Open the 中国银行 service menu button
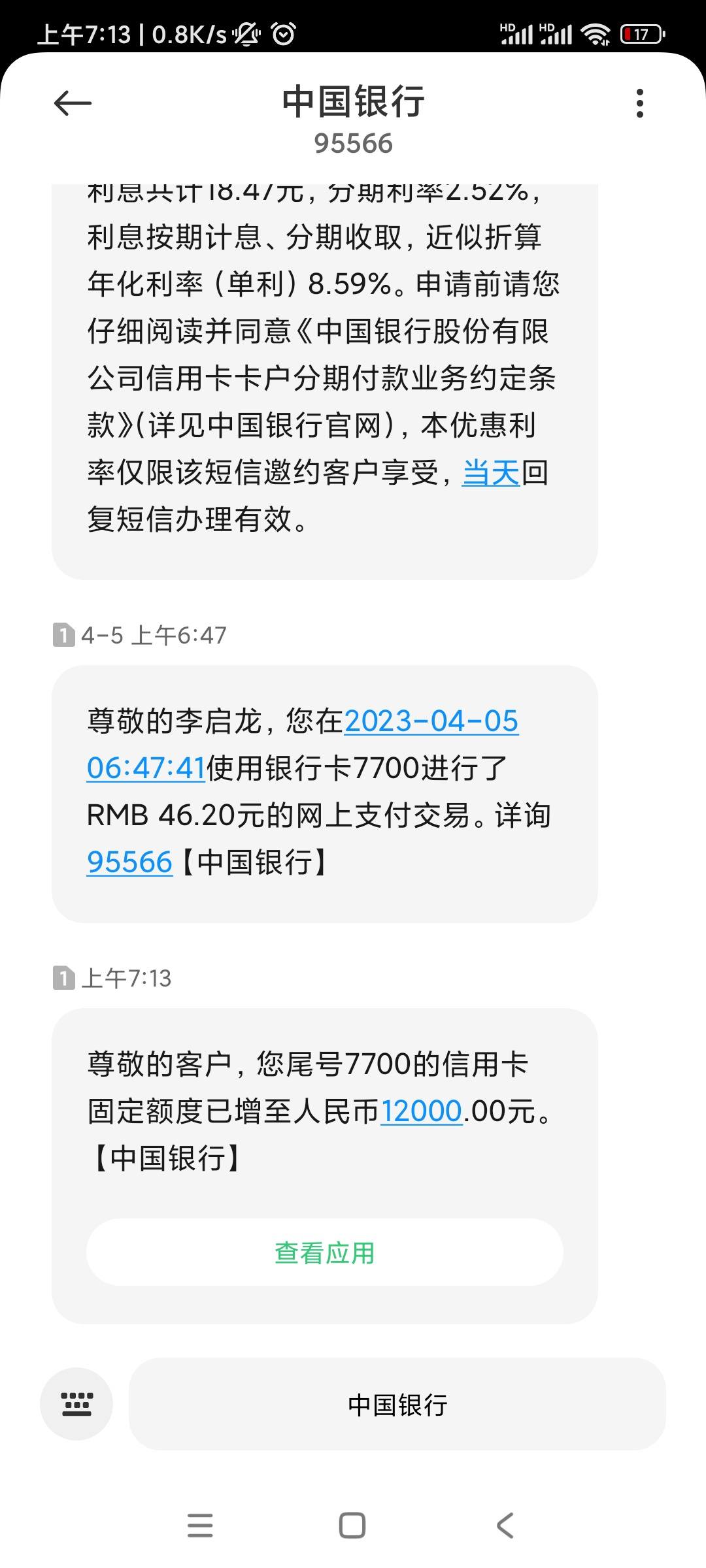This screenshot has height=1568, width=706. (x=397, y=1404)
